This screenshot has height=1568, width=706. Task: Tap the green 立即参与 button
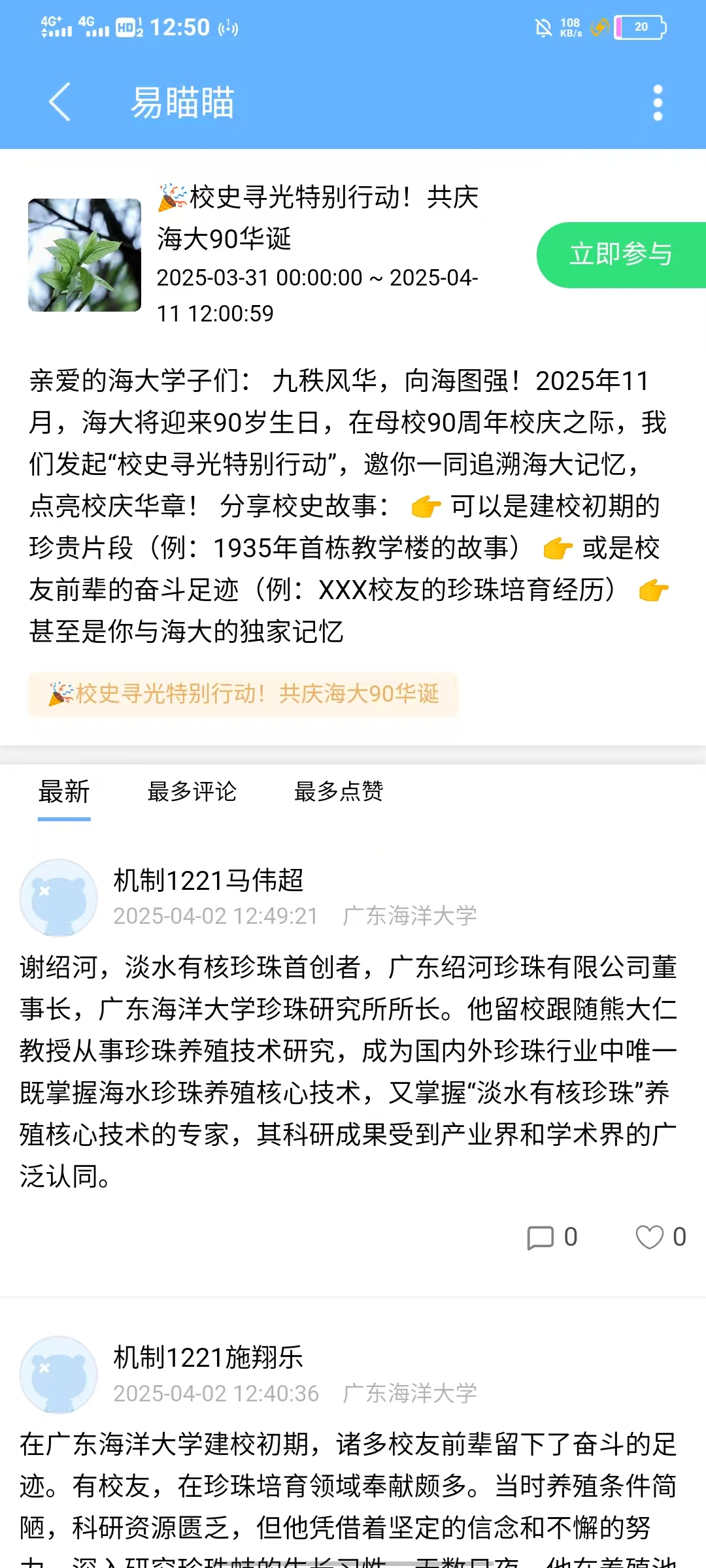tap(621, 255)
